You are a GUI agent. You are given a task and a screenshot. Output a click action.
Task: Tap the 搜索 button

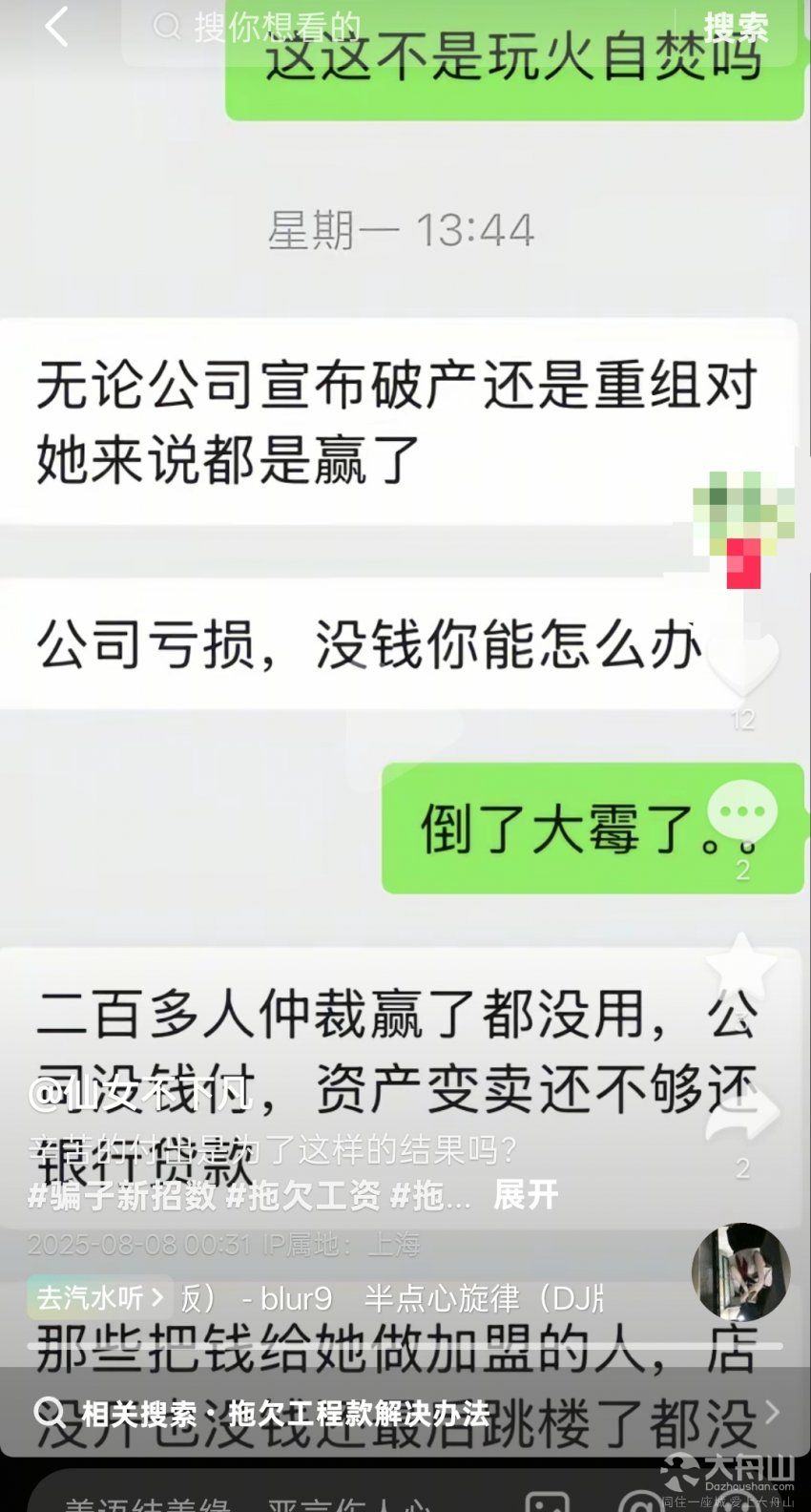736,28
